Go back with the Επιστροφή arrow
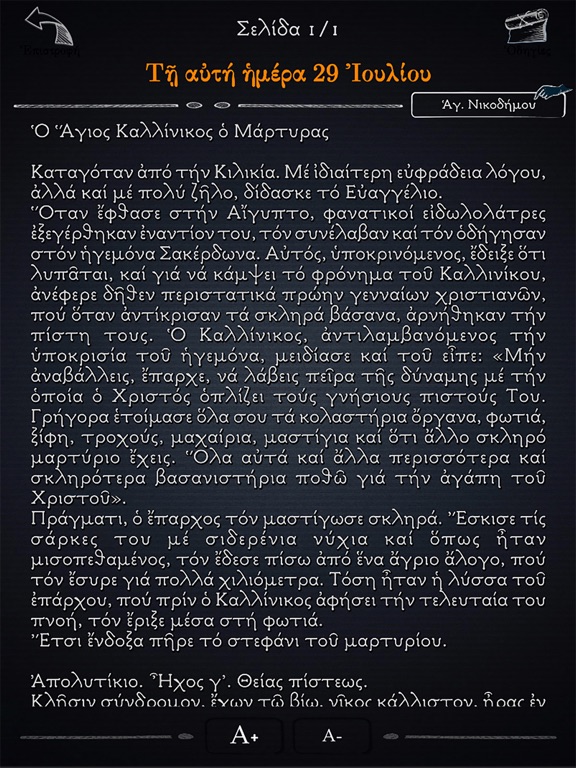The image size is (576, 768). coord(49,31)
